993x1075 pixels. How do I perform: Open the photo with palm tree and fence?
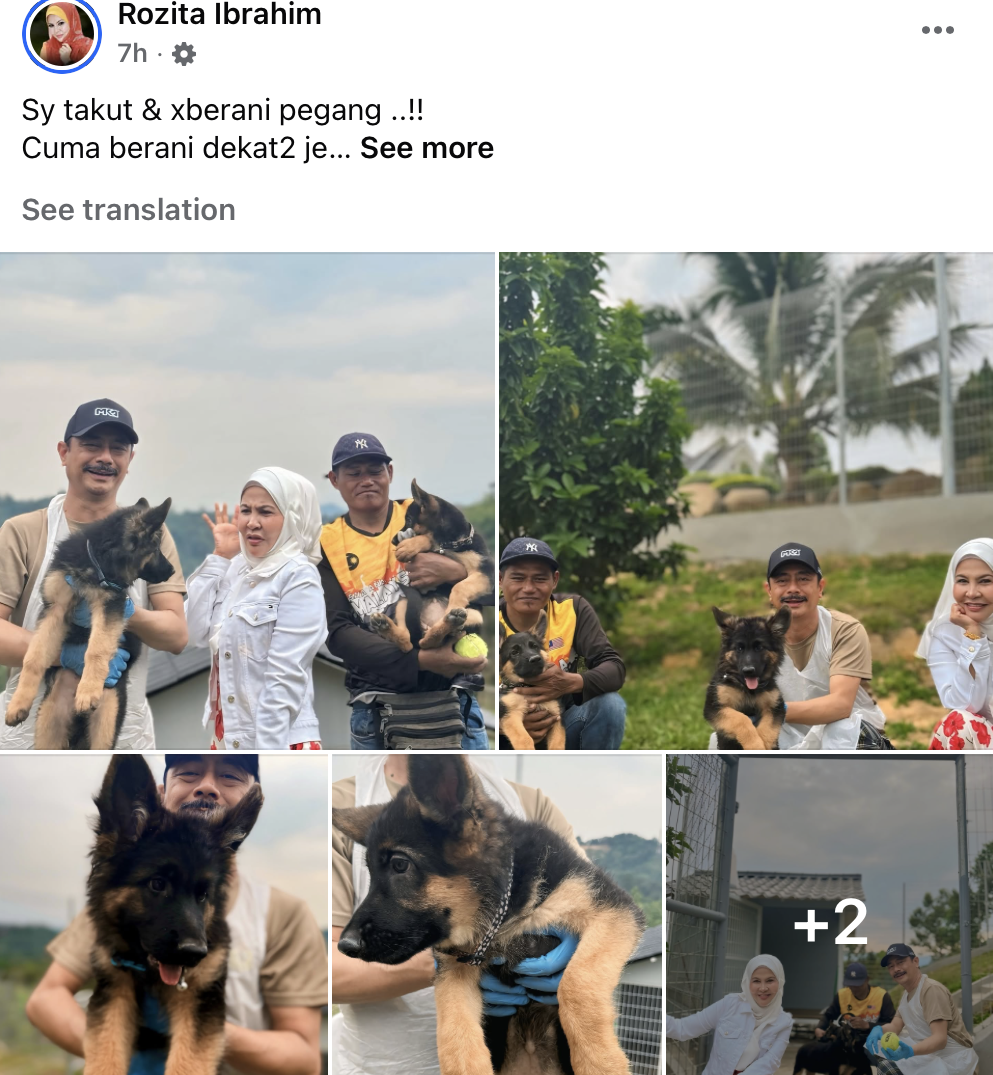click(x=746, y=500)
